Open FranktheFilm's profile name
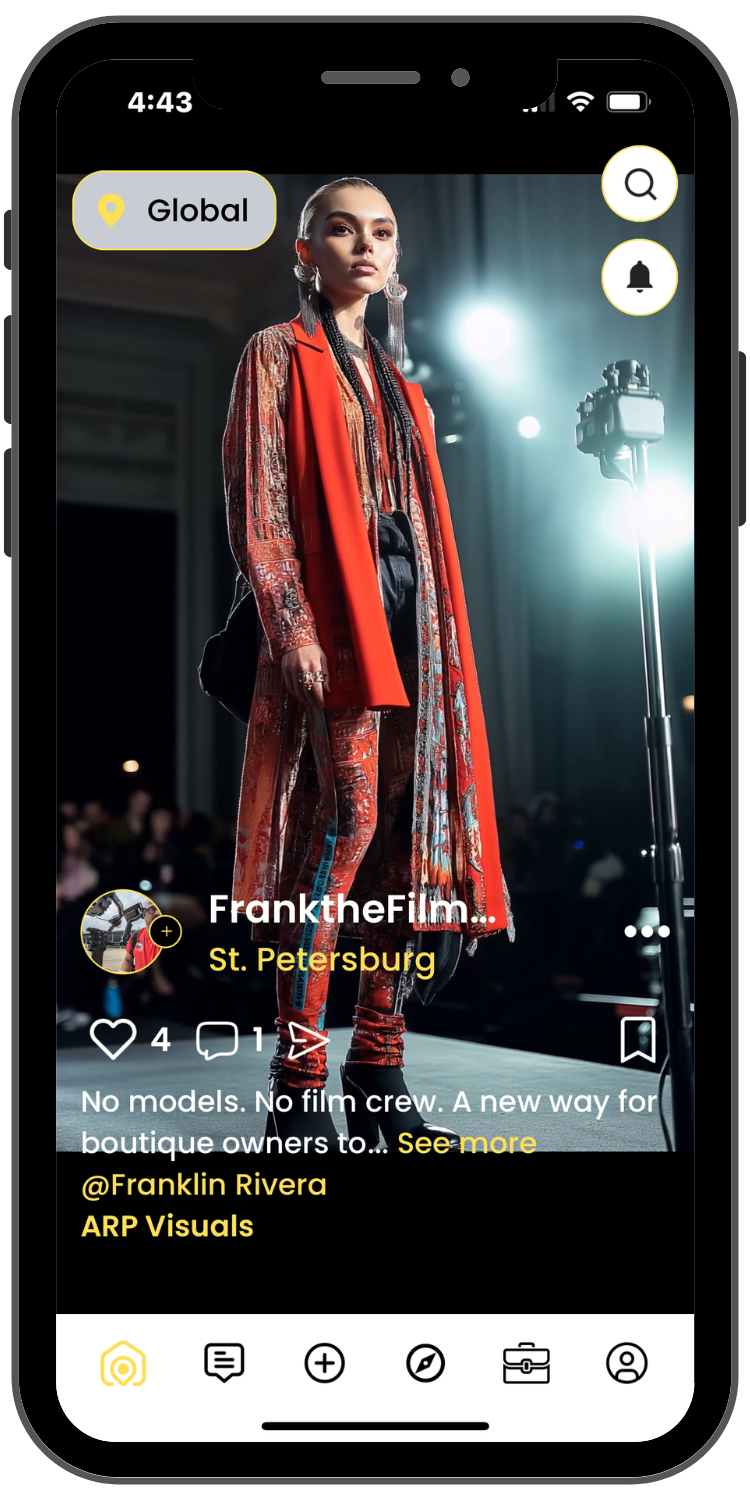The image size is (750, 1500). pos(352,909)
